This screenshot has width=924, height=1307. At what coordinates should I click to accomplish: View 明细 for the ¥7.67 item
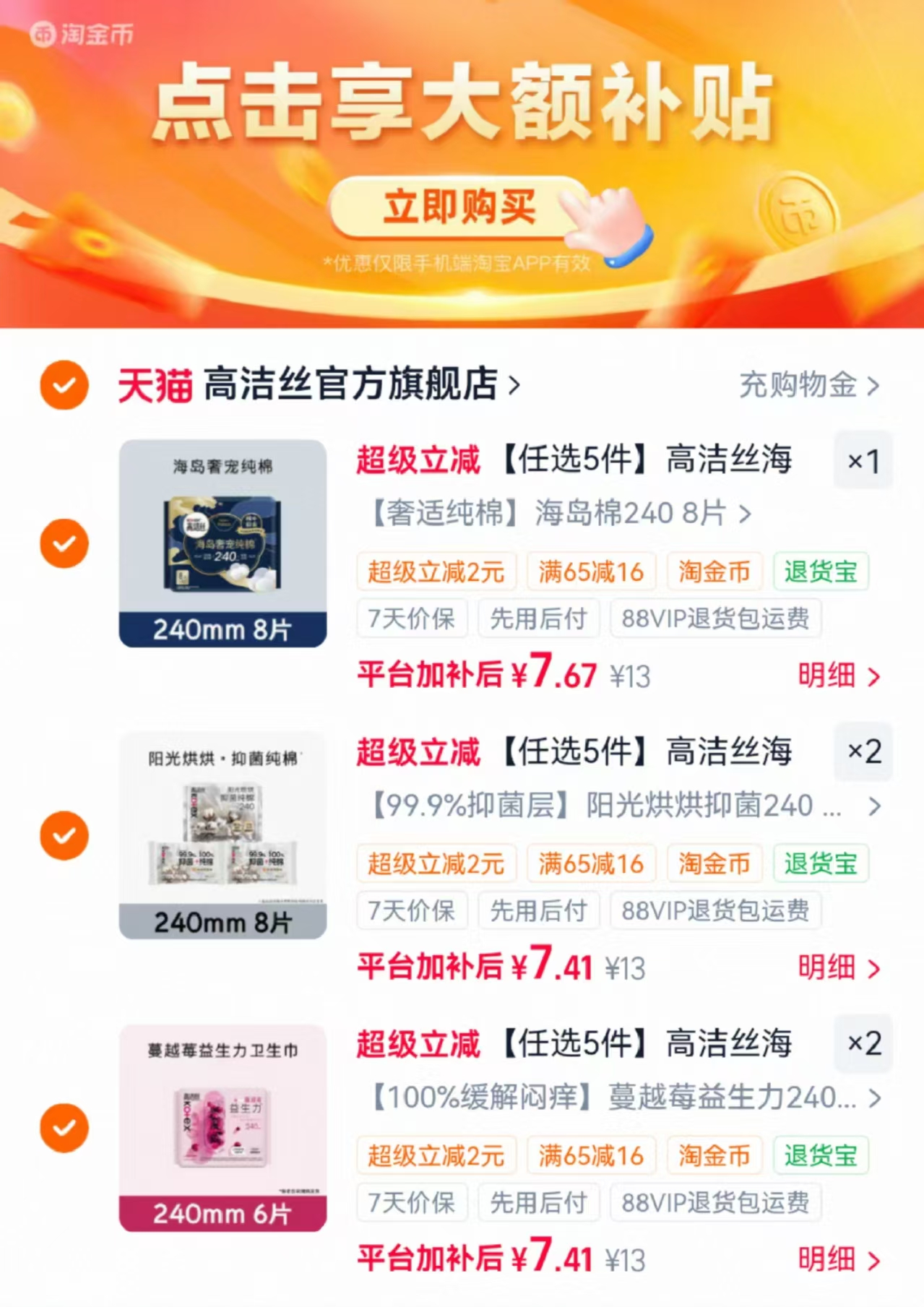point(839,676)
